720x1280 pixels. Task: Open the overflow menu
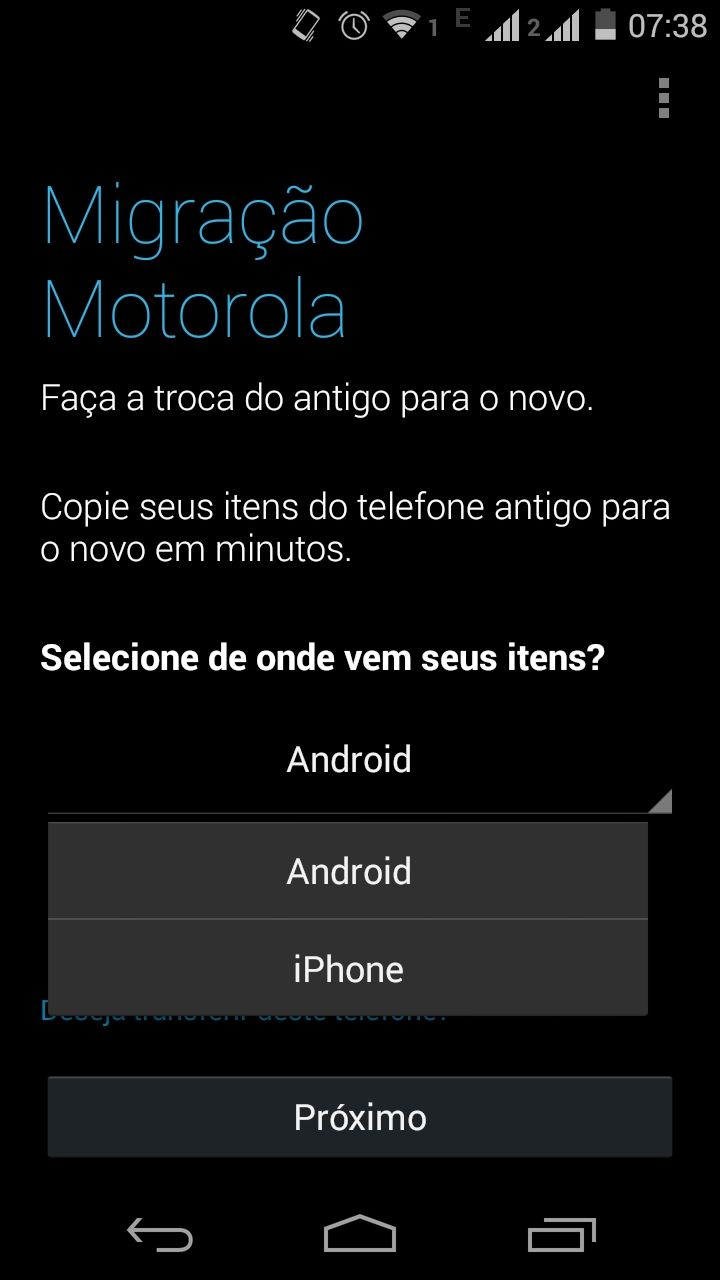[x=663, y=98]
